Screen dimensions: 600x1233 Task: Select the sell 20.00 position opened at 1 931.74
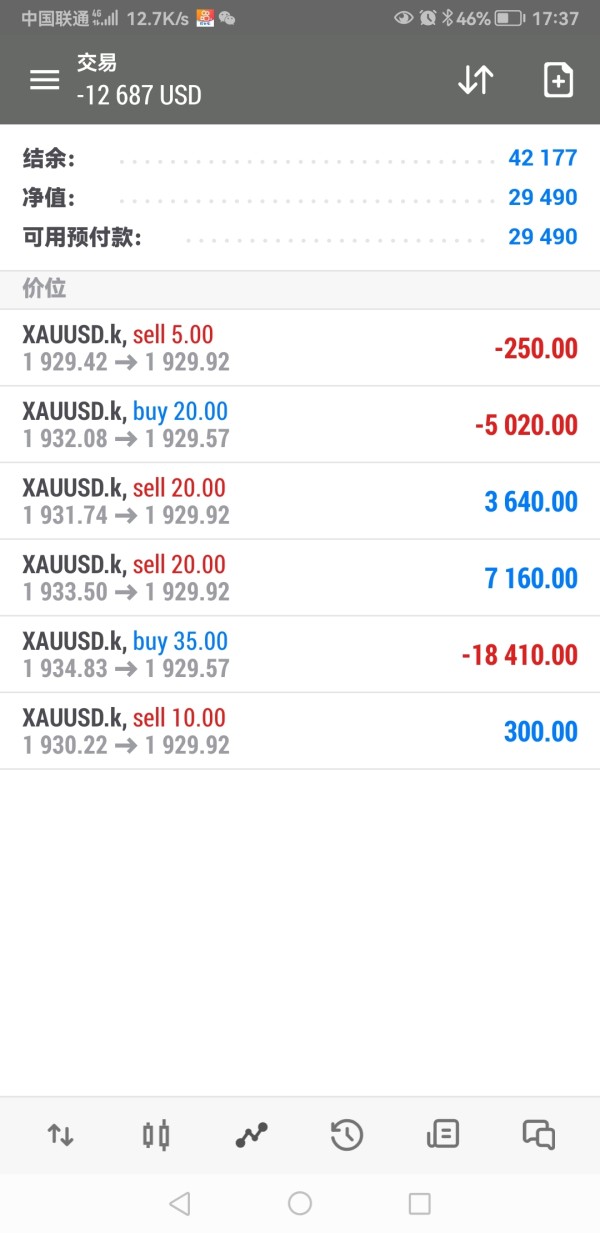pyautogui.click(x=300, y=501)
